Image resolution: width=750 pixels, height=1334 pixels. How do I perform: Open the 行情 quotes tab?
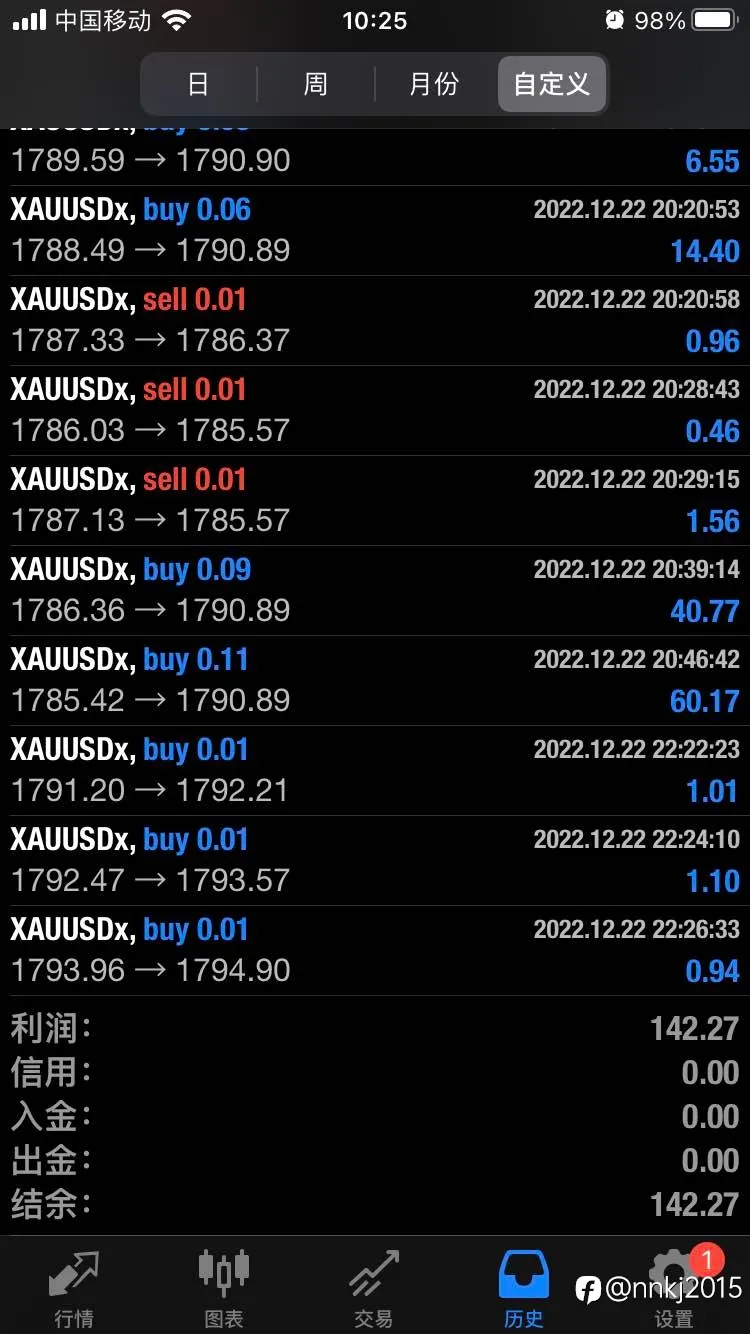coord(74,1287)
